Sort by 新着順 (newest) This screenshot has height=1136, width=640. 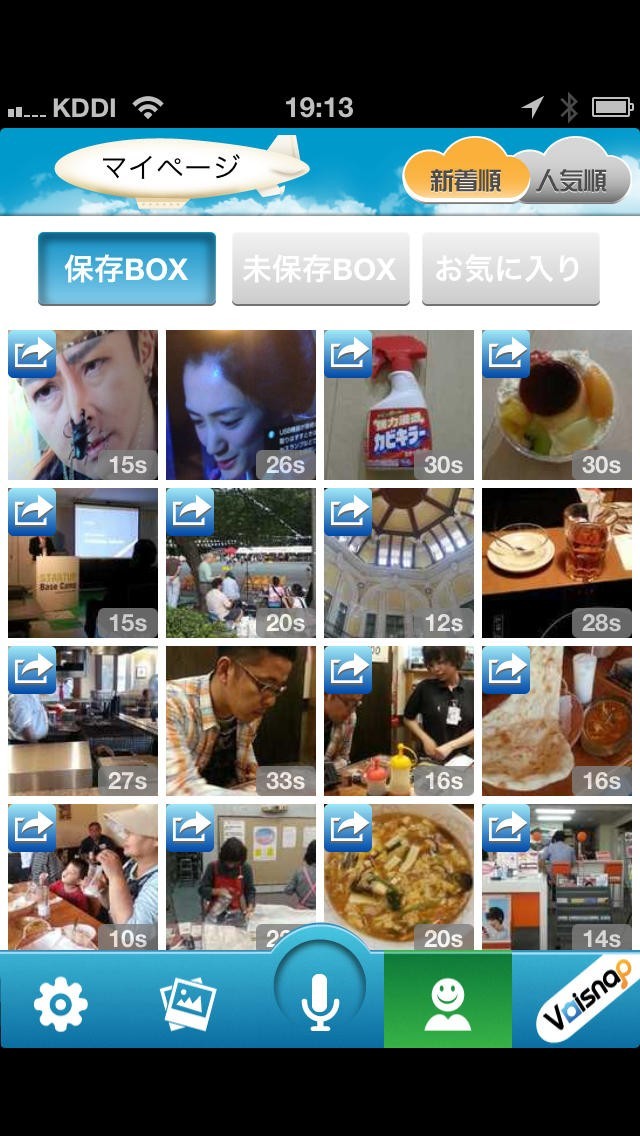tap(465, 181)
